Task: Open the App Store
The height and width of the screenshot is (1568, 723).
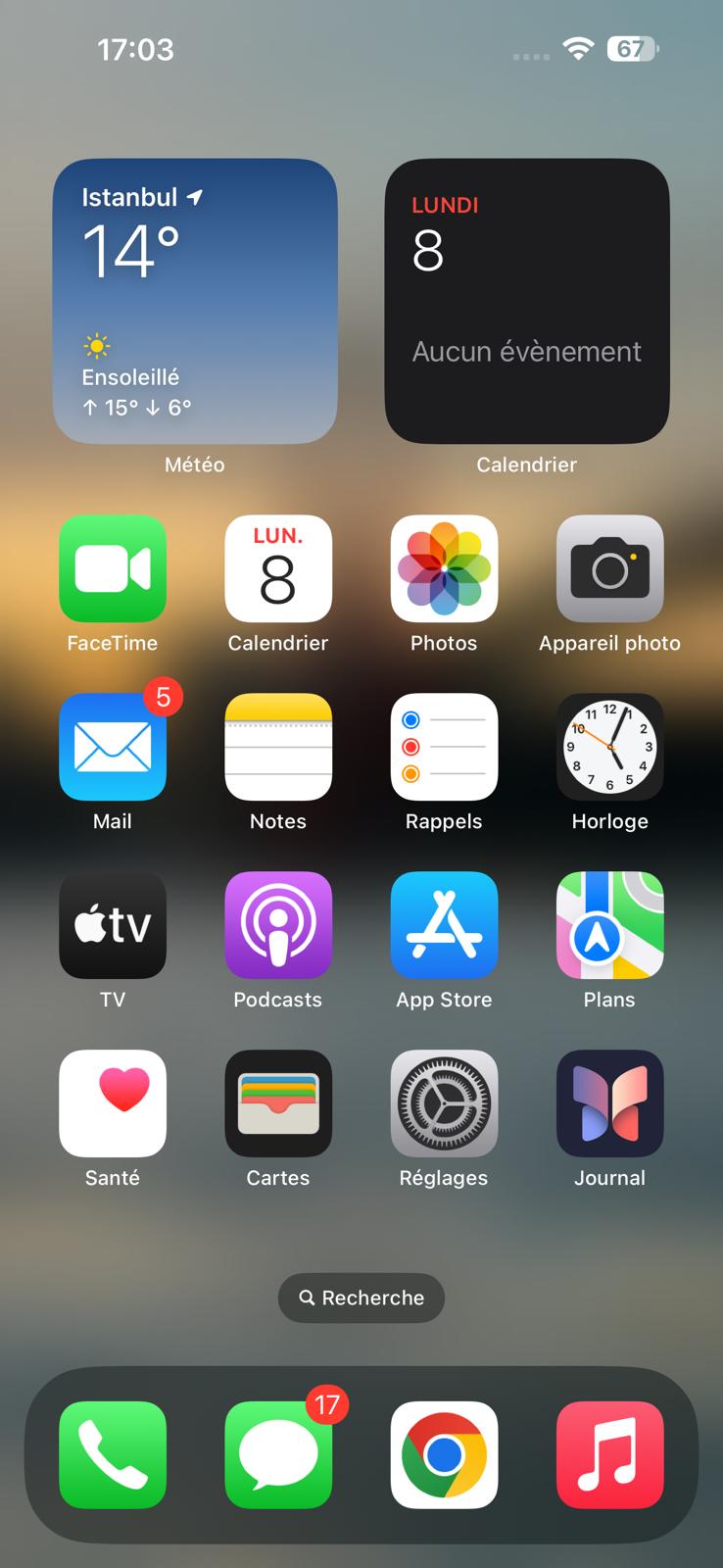Action: [444, 925]
